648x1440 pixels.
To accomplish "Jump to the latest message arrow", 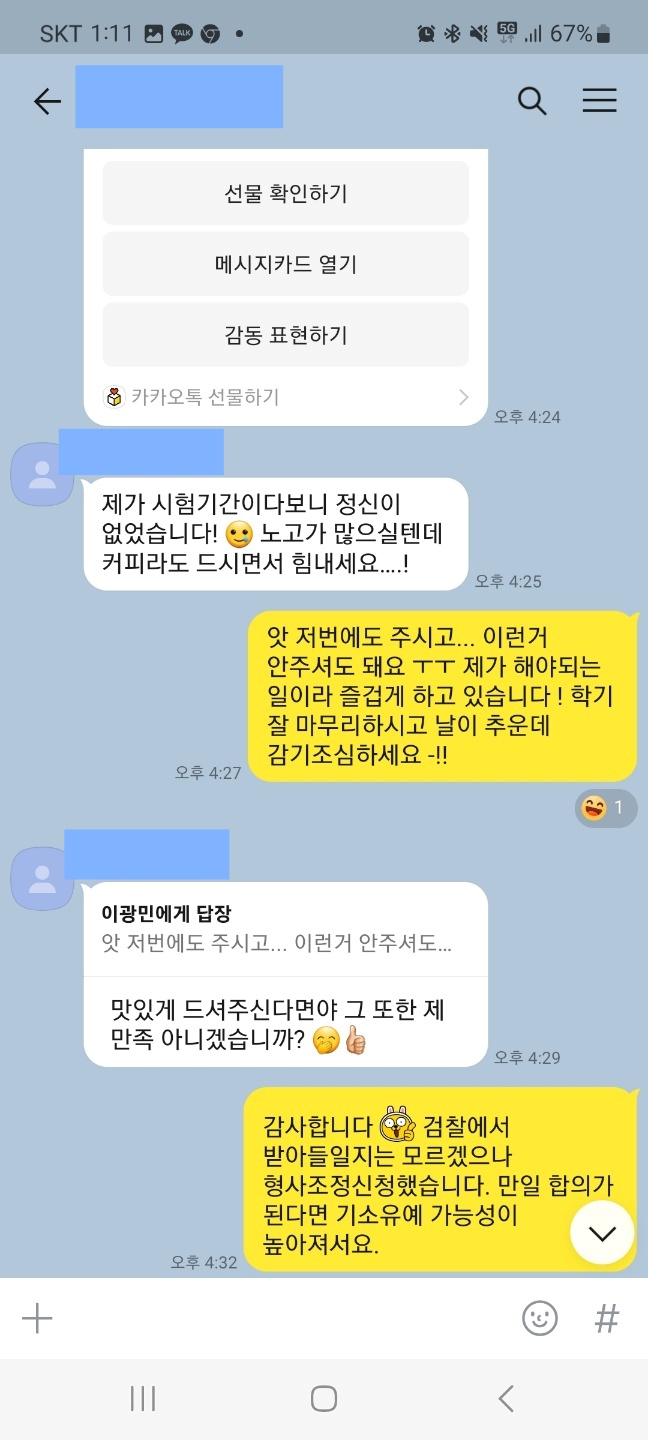I will point(601,1233).
